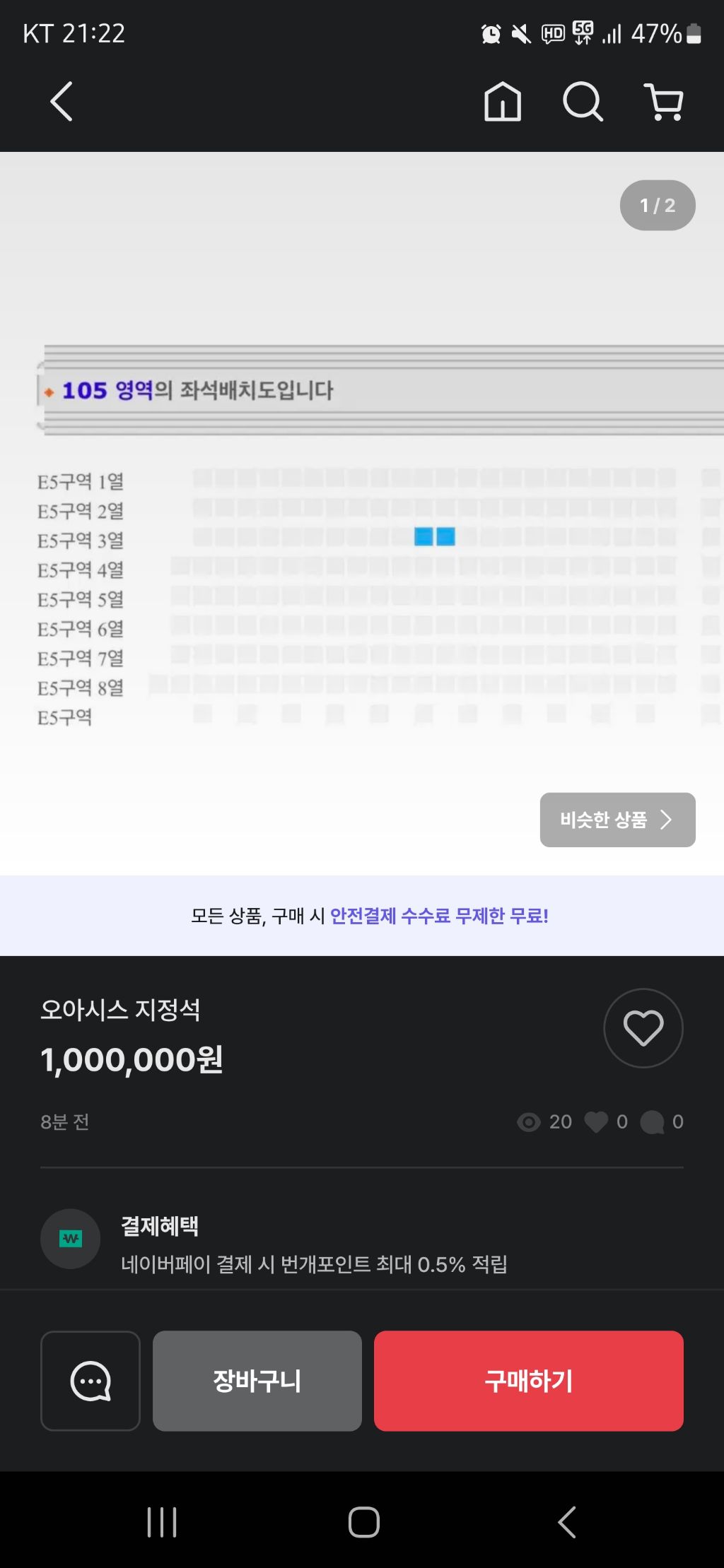Image resolution: width=724 pixels, height=1568 pixels.
Task: View similar products via 비슷한 상품
Action: [617, 820]
